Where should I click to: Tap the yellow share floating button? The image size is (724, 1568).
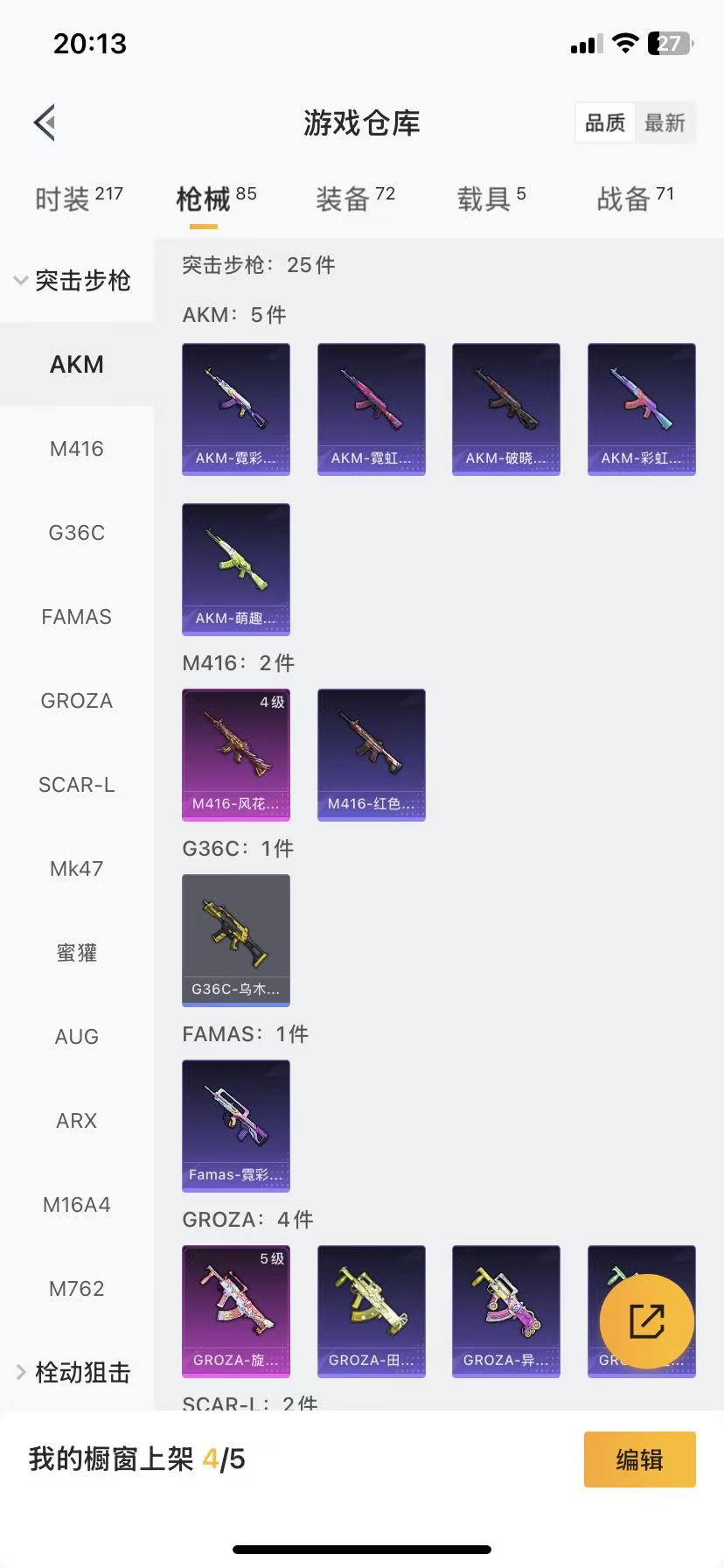[647, 1321]
